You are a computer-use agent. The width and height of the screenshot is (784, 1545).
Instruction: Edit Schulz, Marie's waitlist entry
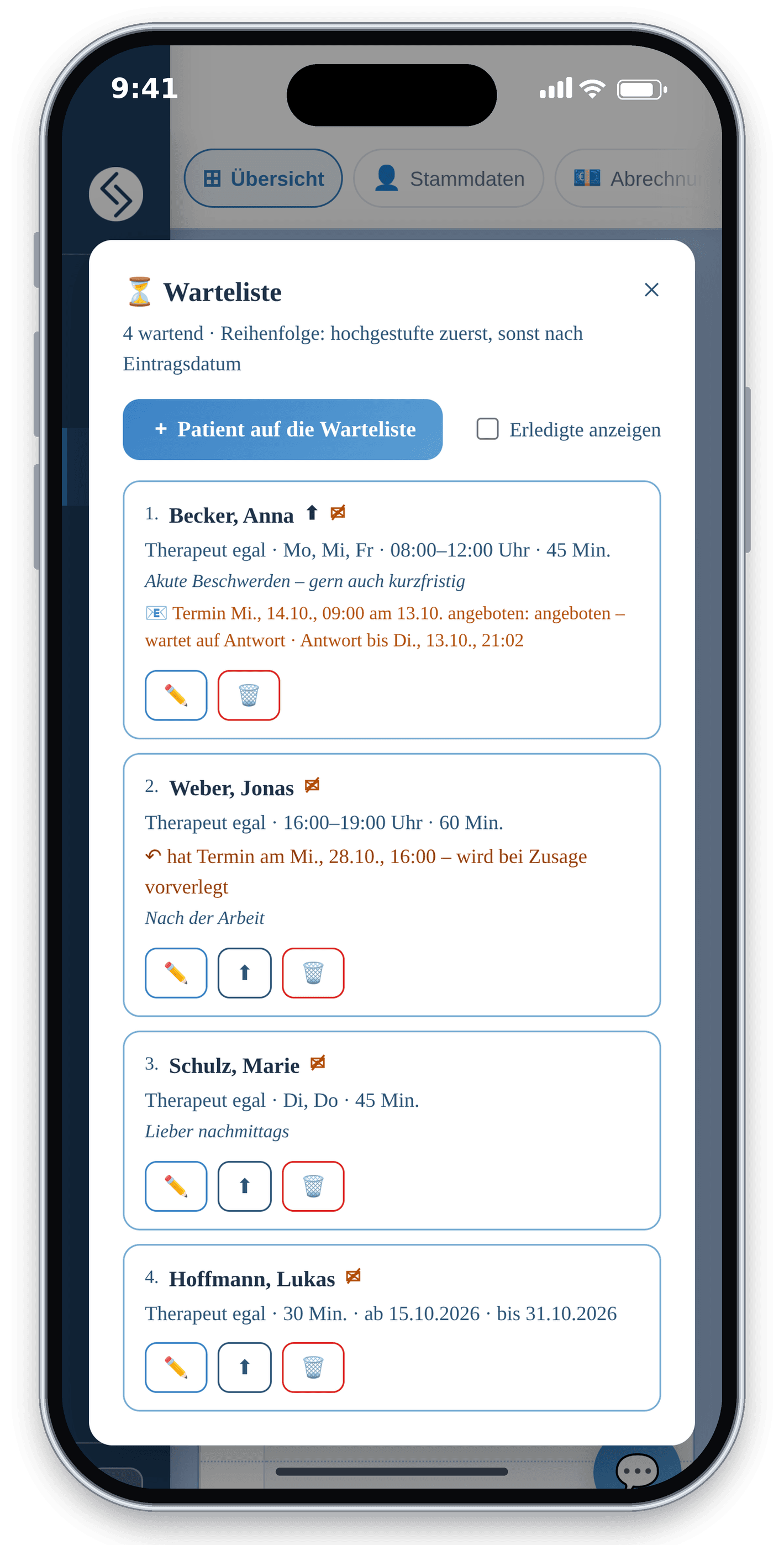tap(176, 1186)
